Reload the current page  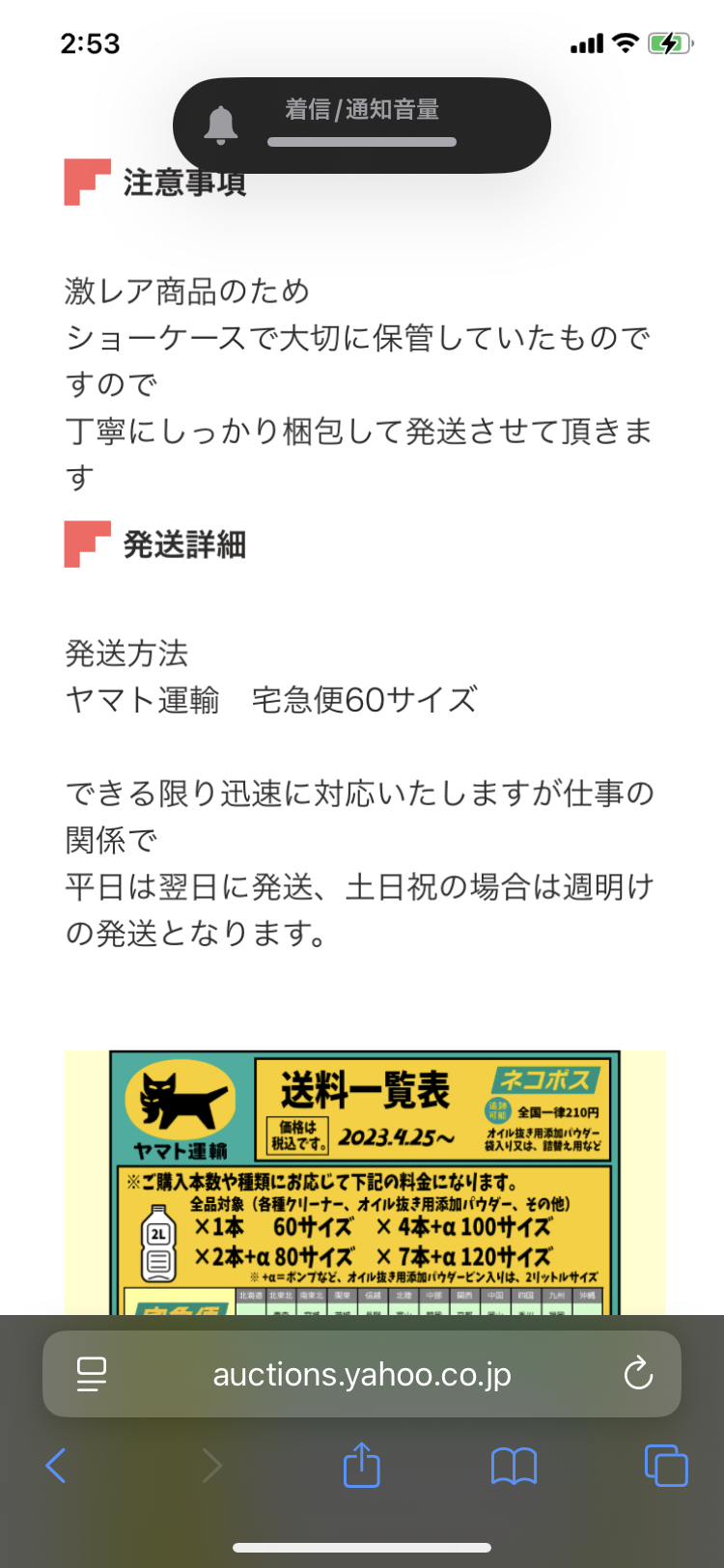638,1374
